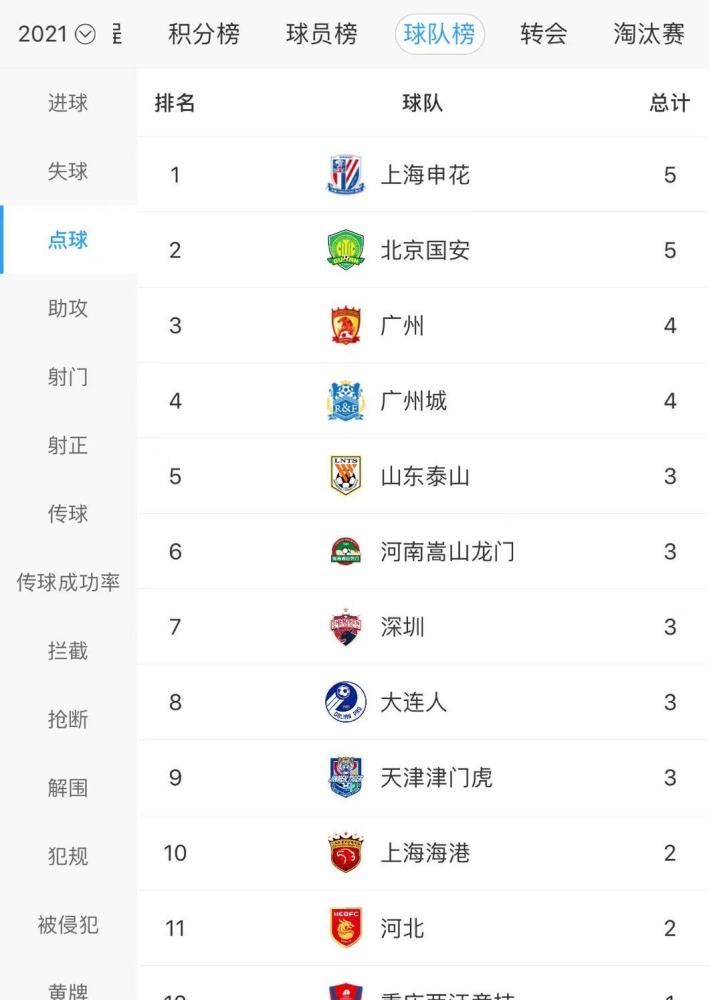This screenshot has height=1000, width=709.
Task: Select the 犯规 stat category
Action: [x=68, y=856]
